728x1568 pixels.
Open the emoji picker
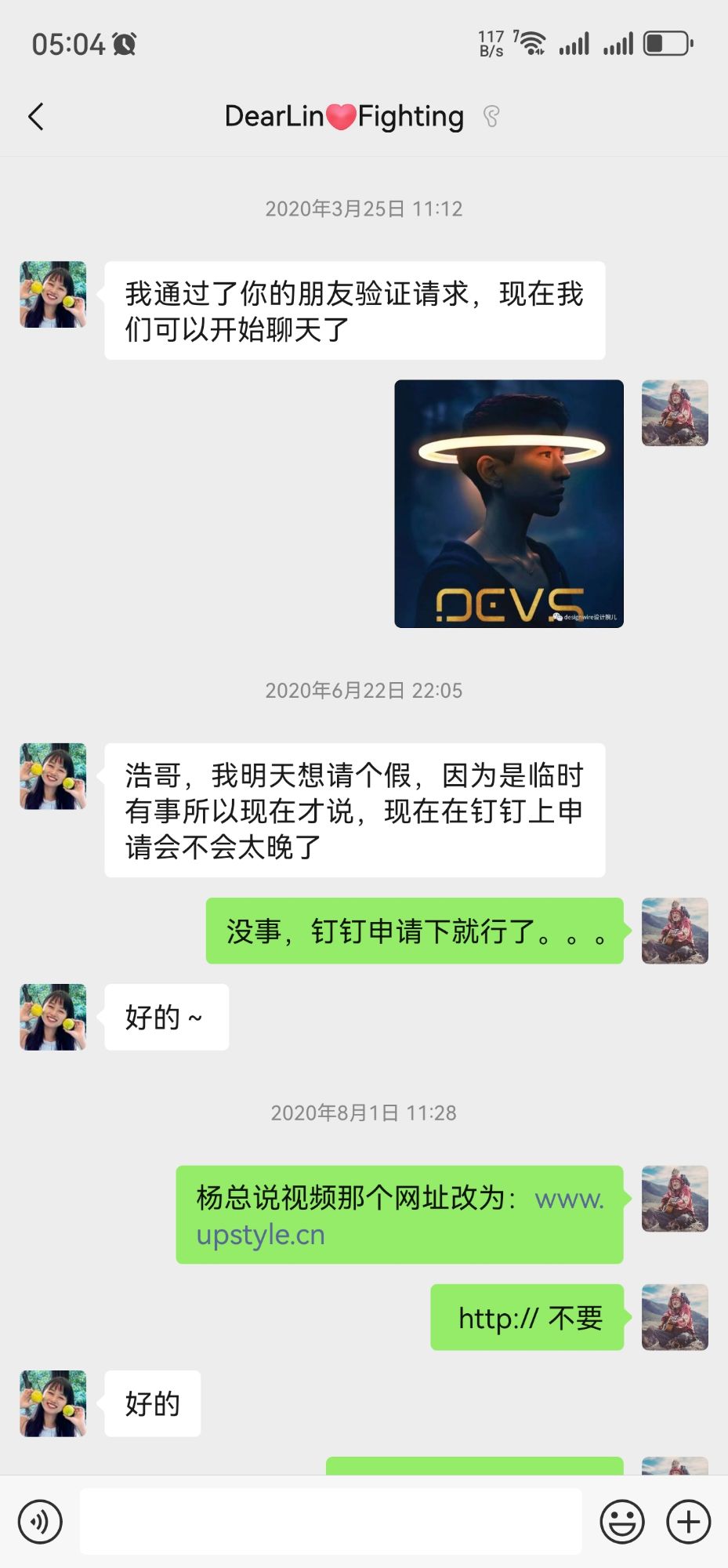point(622,1522)
